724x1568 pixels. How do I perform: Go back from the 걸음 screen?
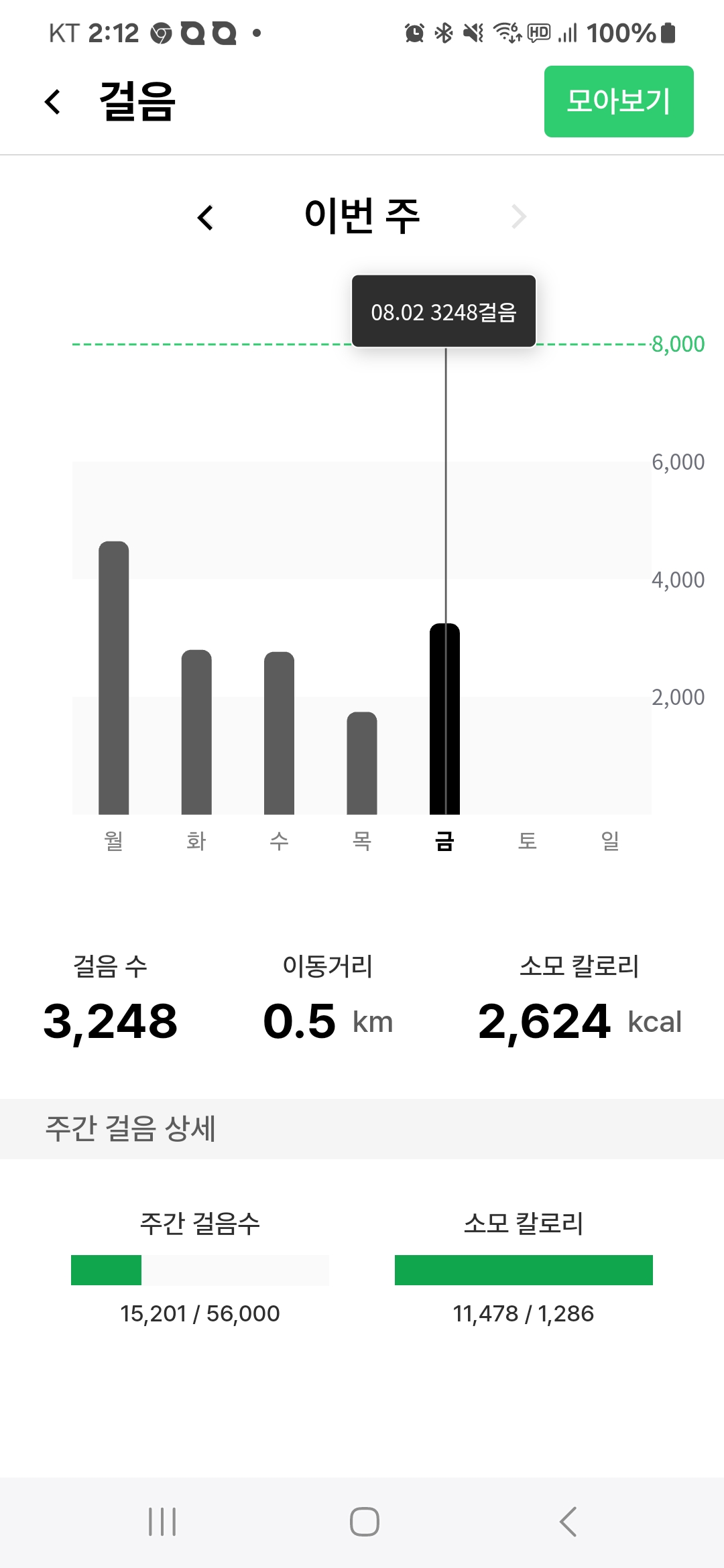coord(52,102)
